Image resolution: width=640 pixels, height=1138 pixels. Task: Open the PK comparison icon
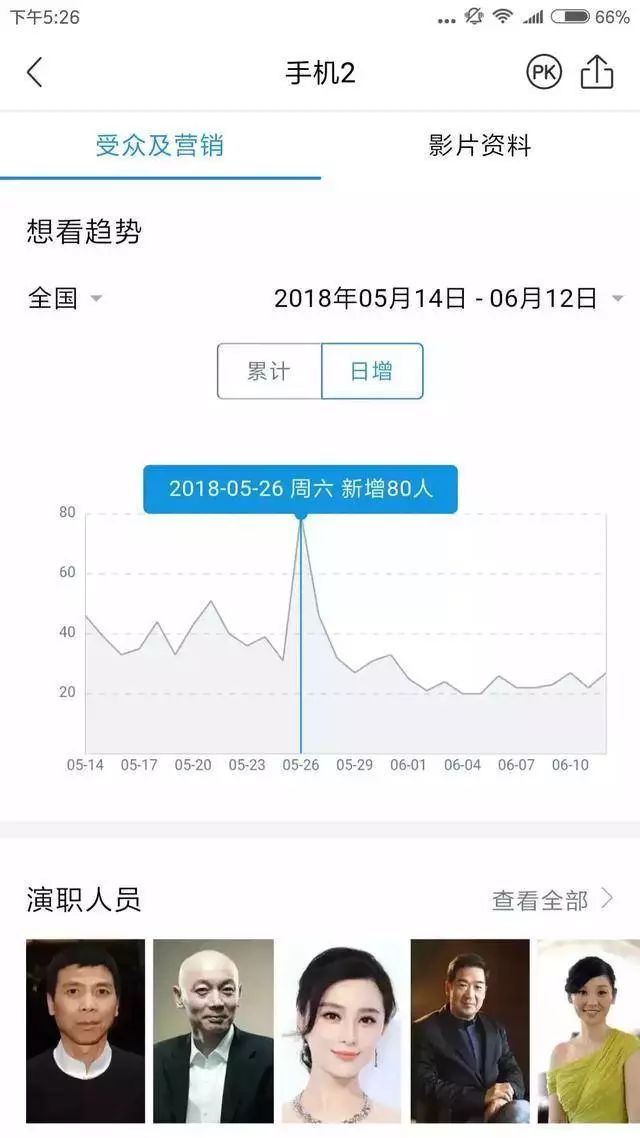[544, 72]
